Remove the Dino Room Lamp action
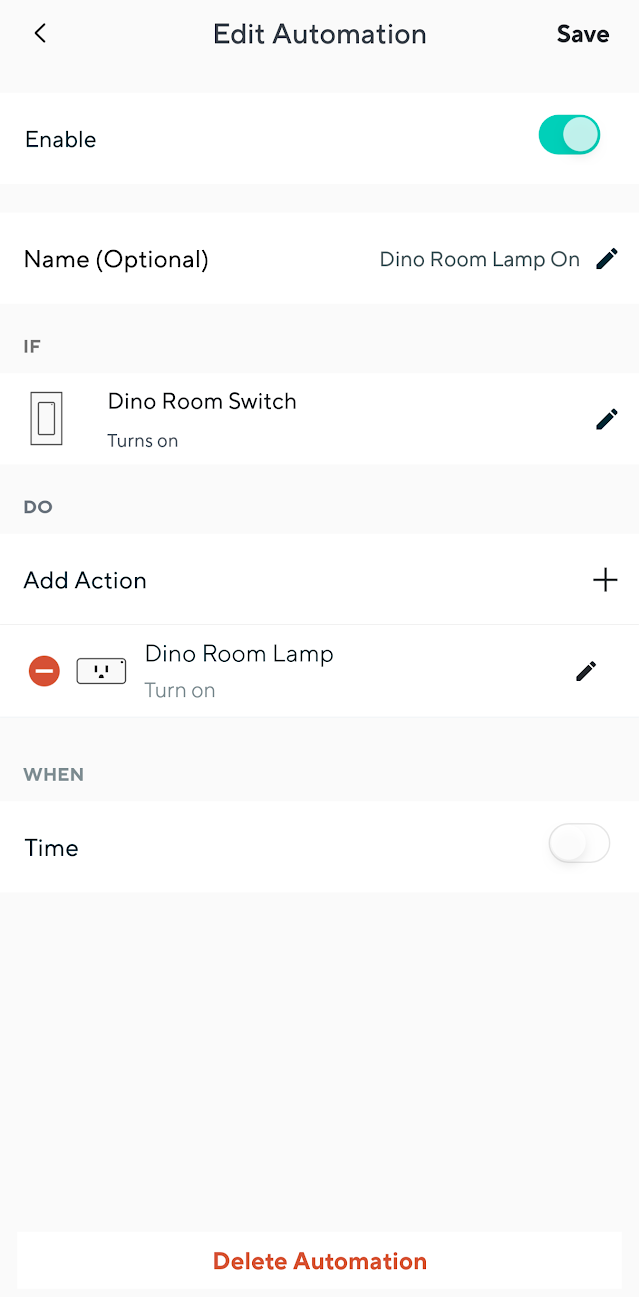This screenshot has width=639, height=1297. click(x=44, y=670)
